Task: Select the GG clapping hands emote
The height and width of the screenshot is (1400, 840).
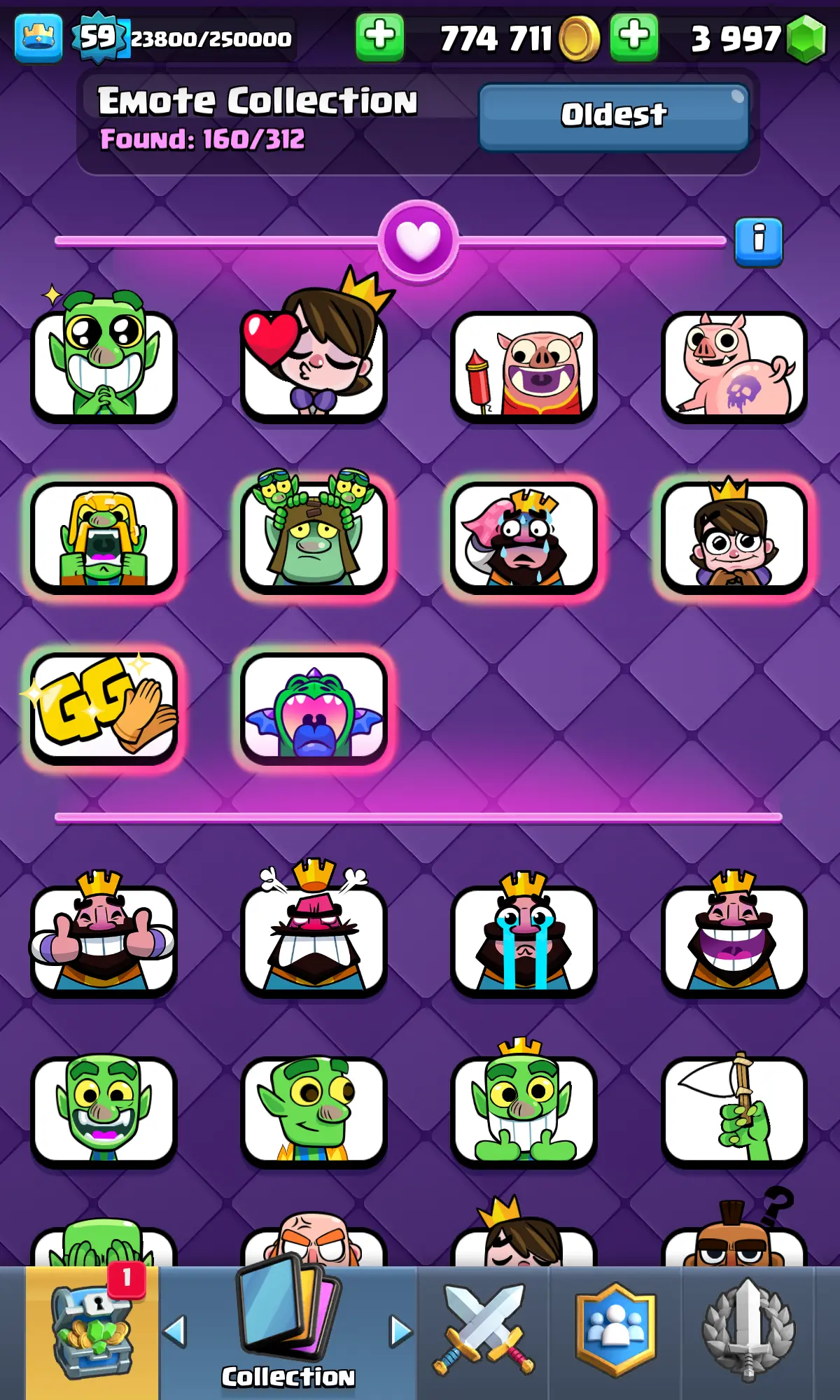Action: [104, 708]
